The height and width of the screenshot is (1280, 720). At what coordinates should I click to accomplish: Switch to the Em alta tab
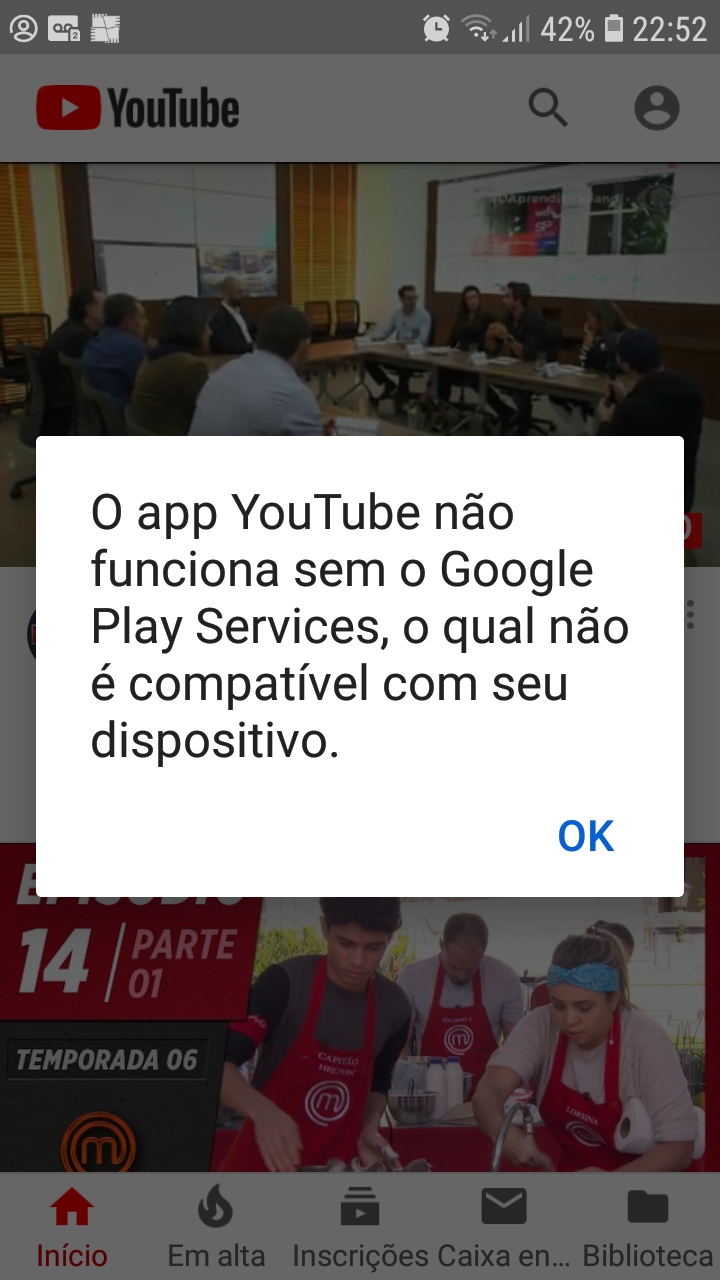(216, 1227)
